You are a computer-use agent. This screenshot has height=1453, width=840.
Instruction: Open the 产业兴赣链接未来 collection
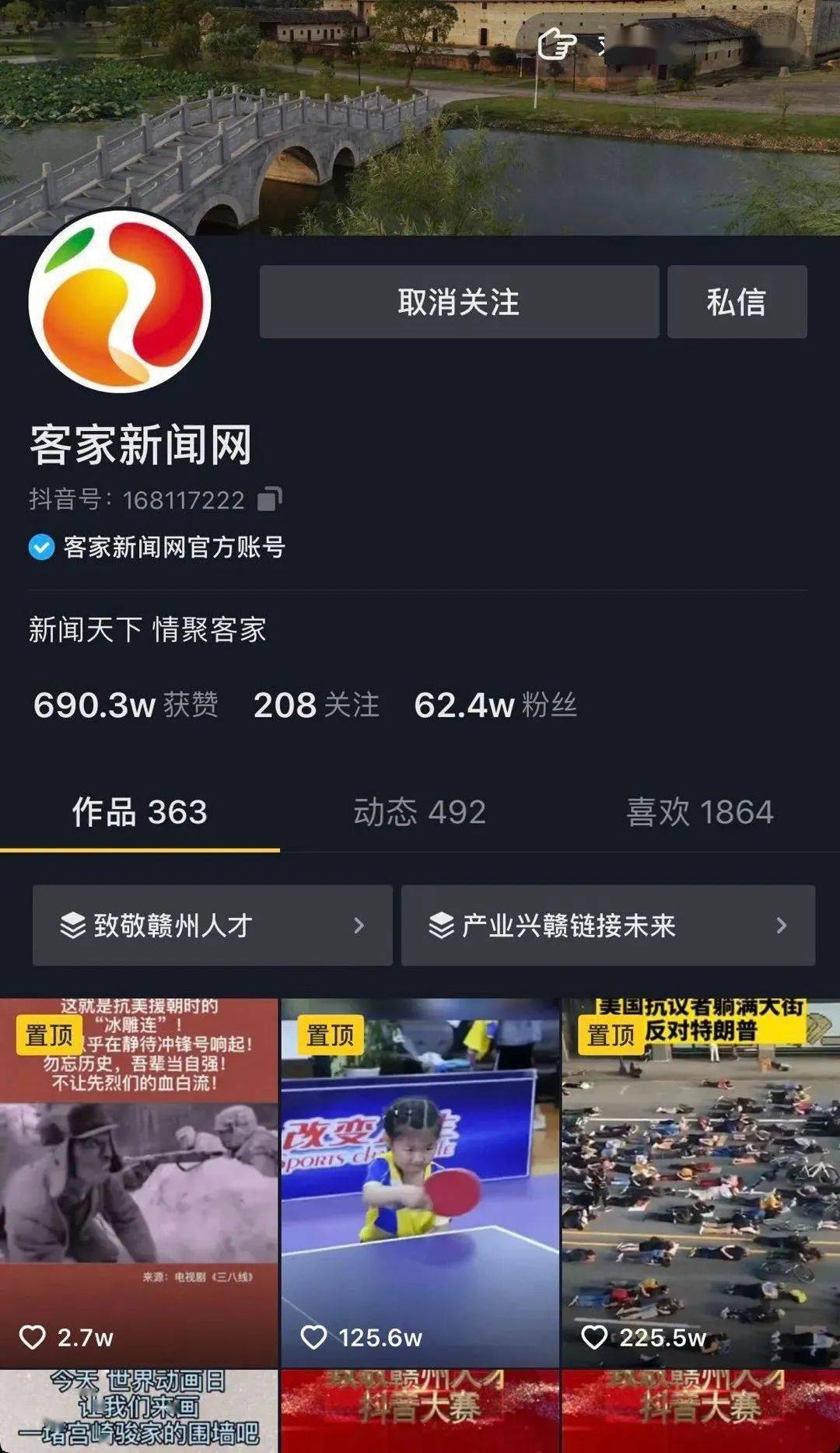(607, 926)
